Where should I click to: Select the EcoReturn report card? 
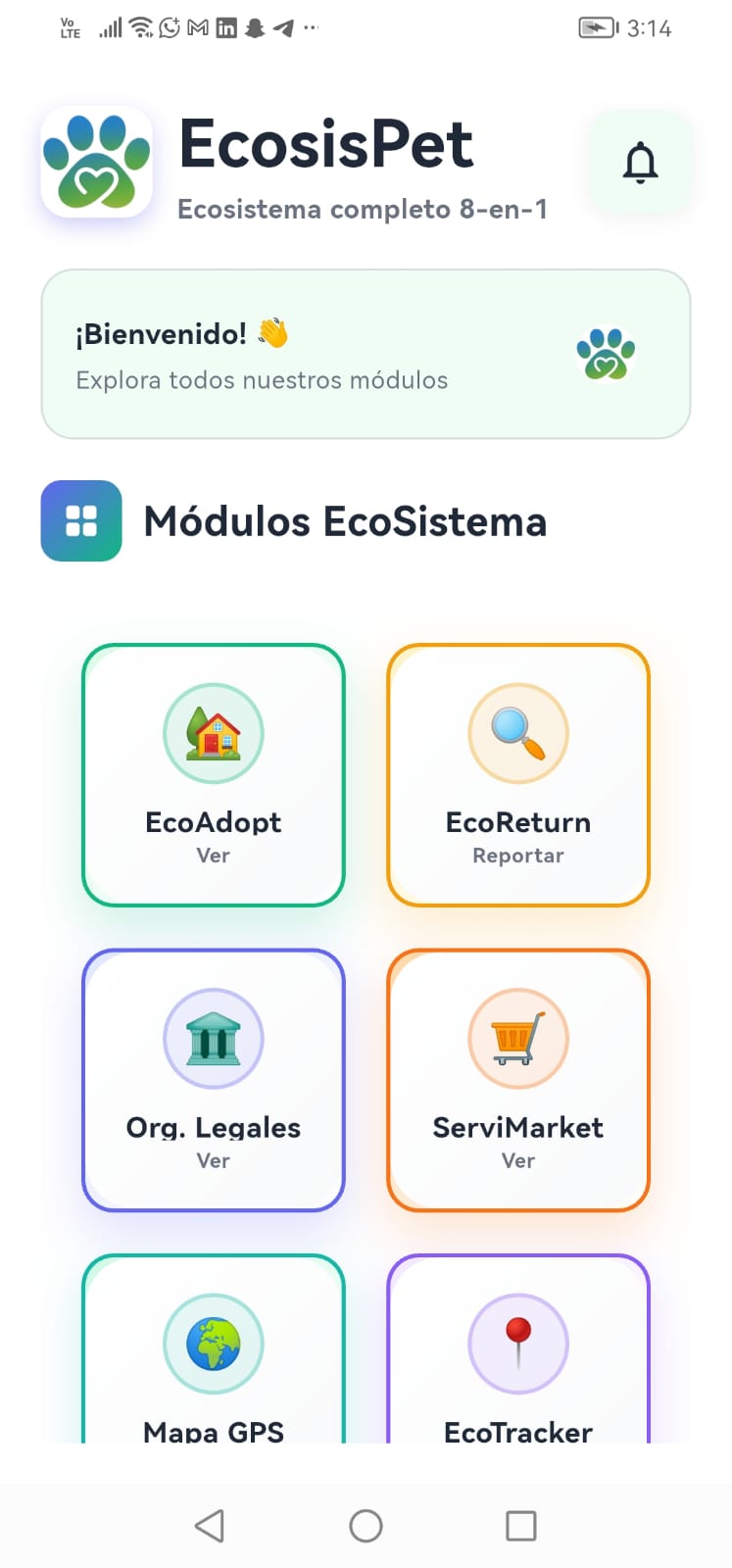tap(518, 774)
